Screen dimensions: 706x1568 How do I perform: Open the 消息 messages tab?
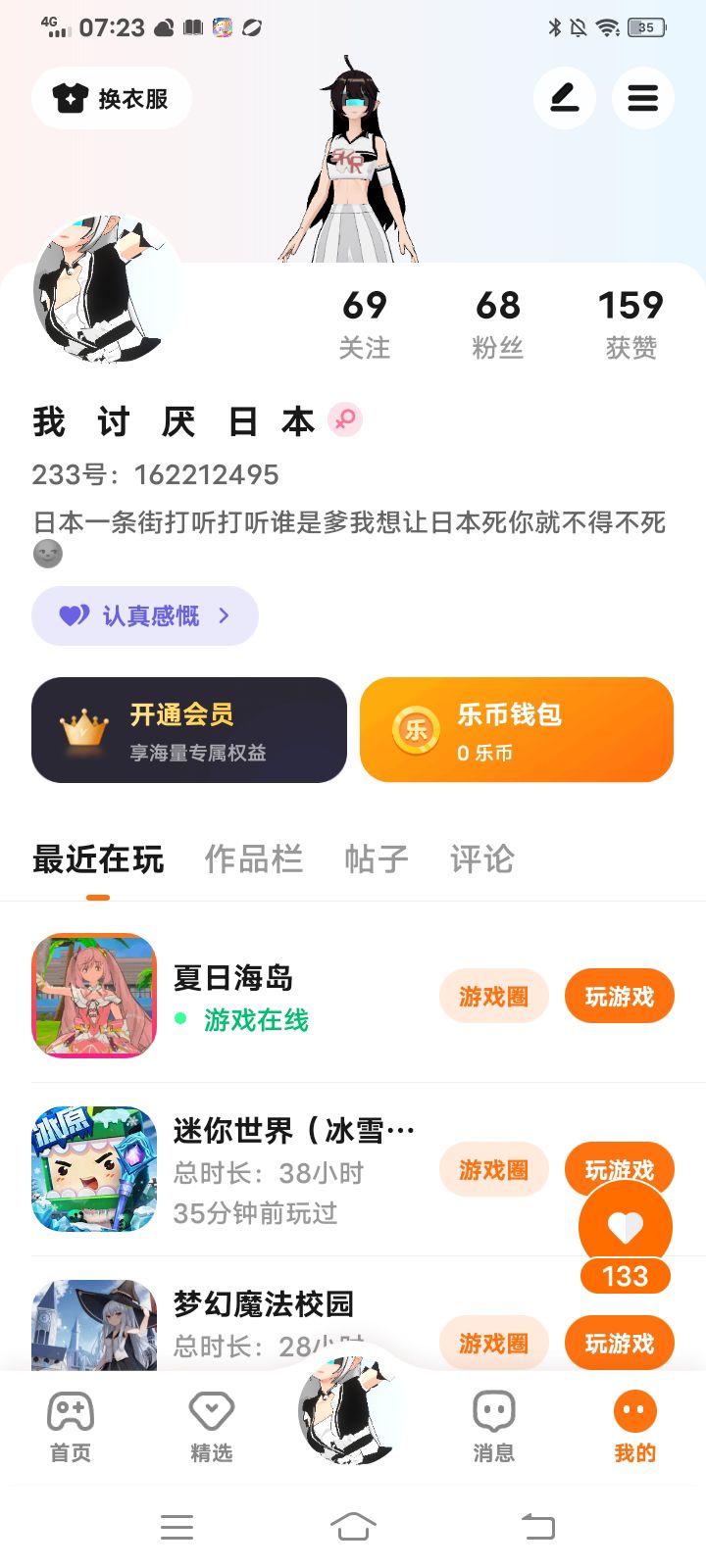point(493,1427)
